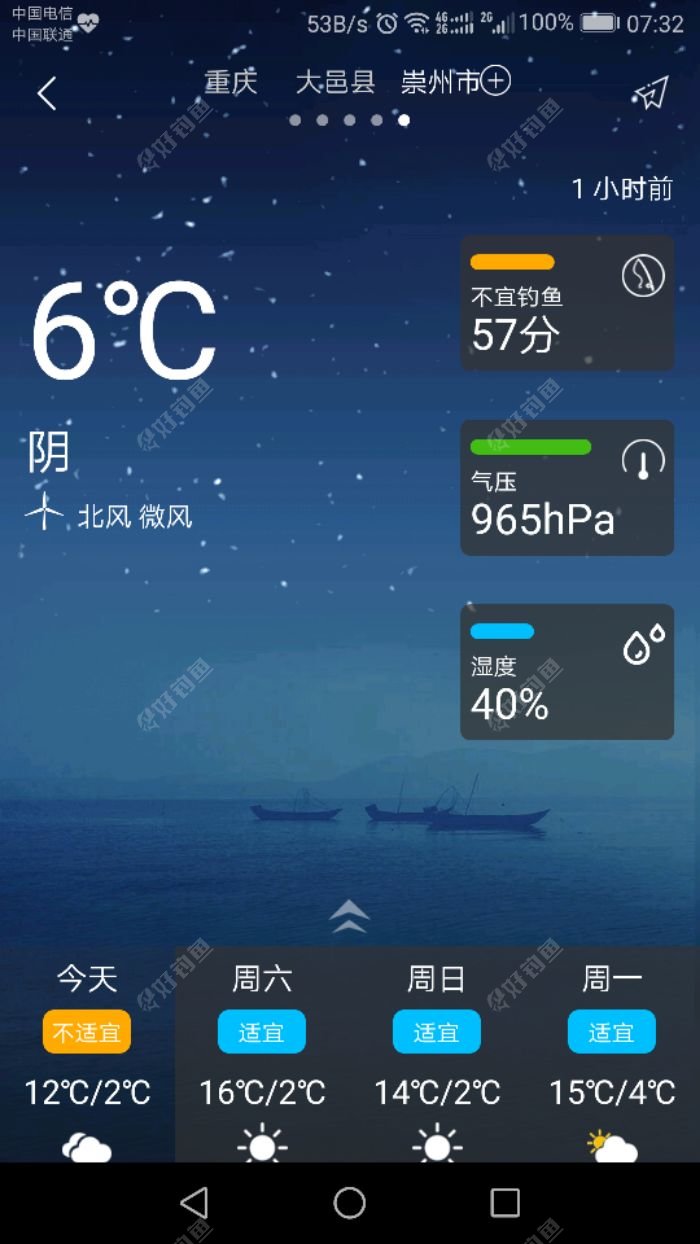The width and height of the screenshot is (700, 1244).
Task: View 今天 forecast marked 不适宜
Action: click(x=87, y=1050)
